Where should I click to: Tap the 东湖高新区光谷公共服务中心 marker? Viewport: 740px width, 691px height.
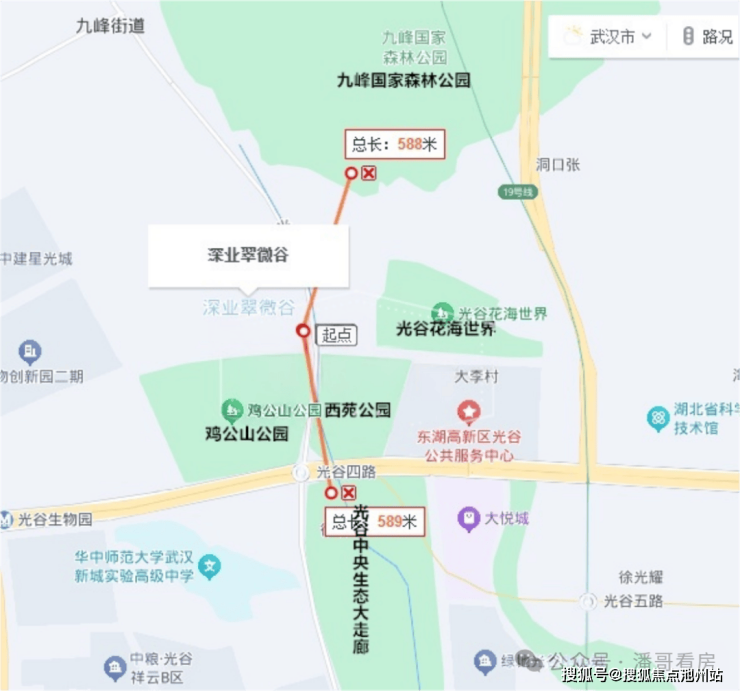tap(468, 412)
